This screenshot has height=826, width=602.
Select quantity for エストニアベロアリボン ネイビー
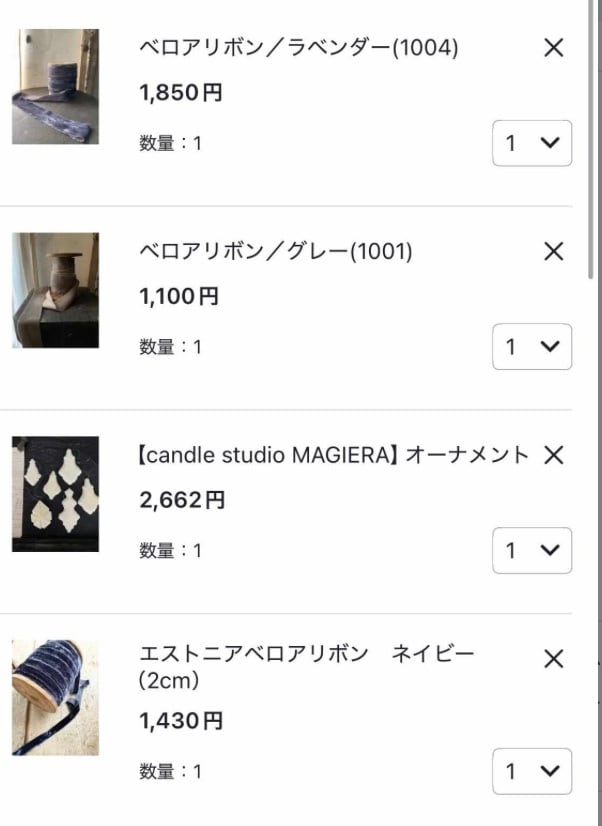(532, 771)
